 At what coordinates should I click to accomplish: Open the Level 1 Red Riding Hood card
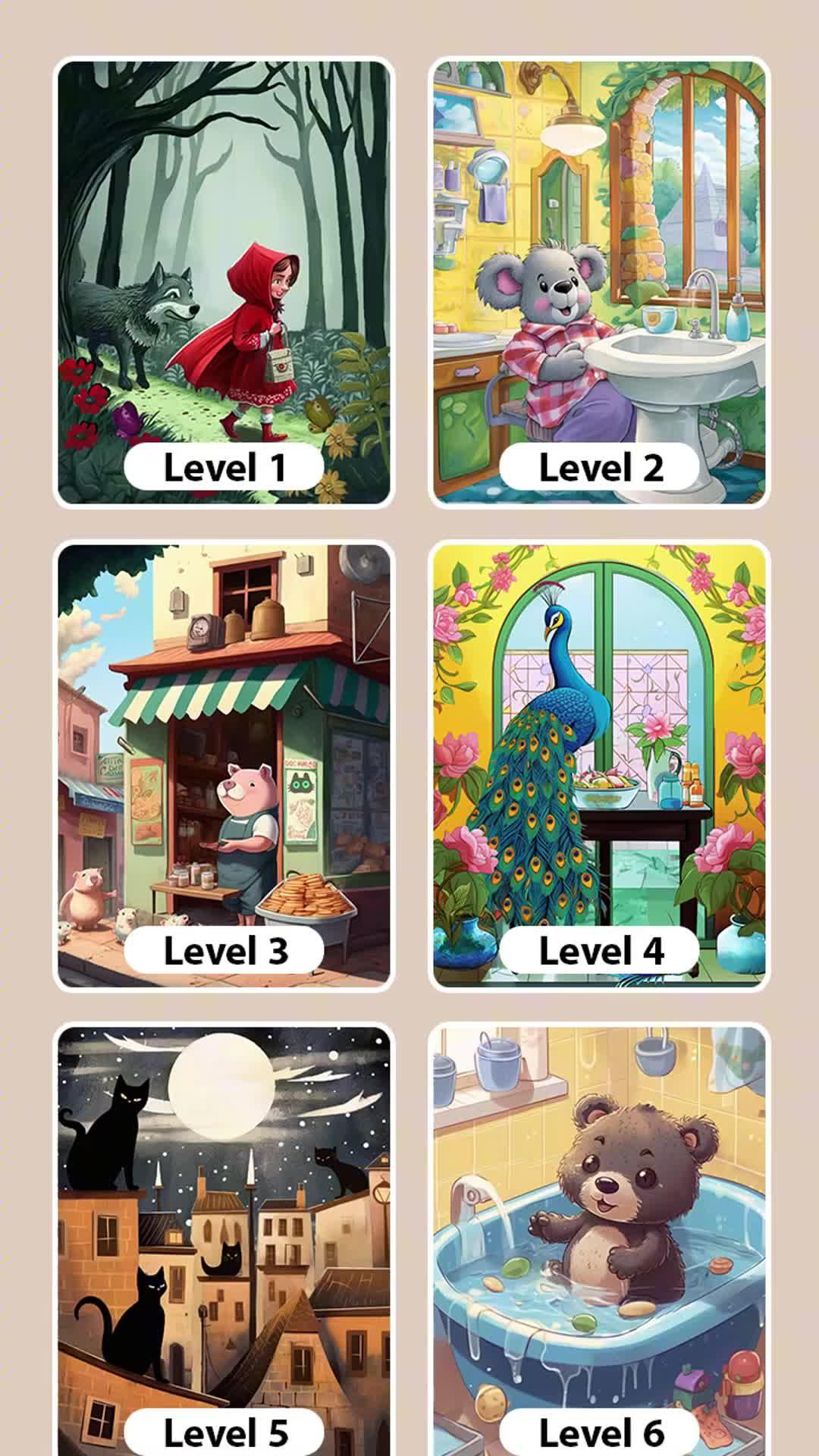coord(224,282)
